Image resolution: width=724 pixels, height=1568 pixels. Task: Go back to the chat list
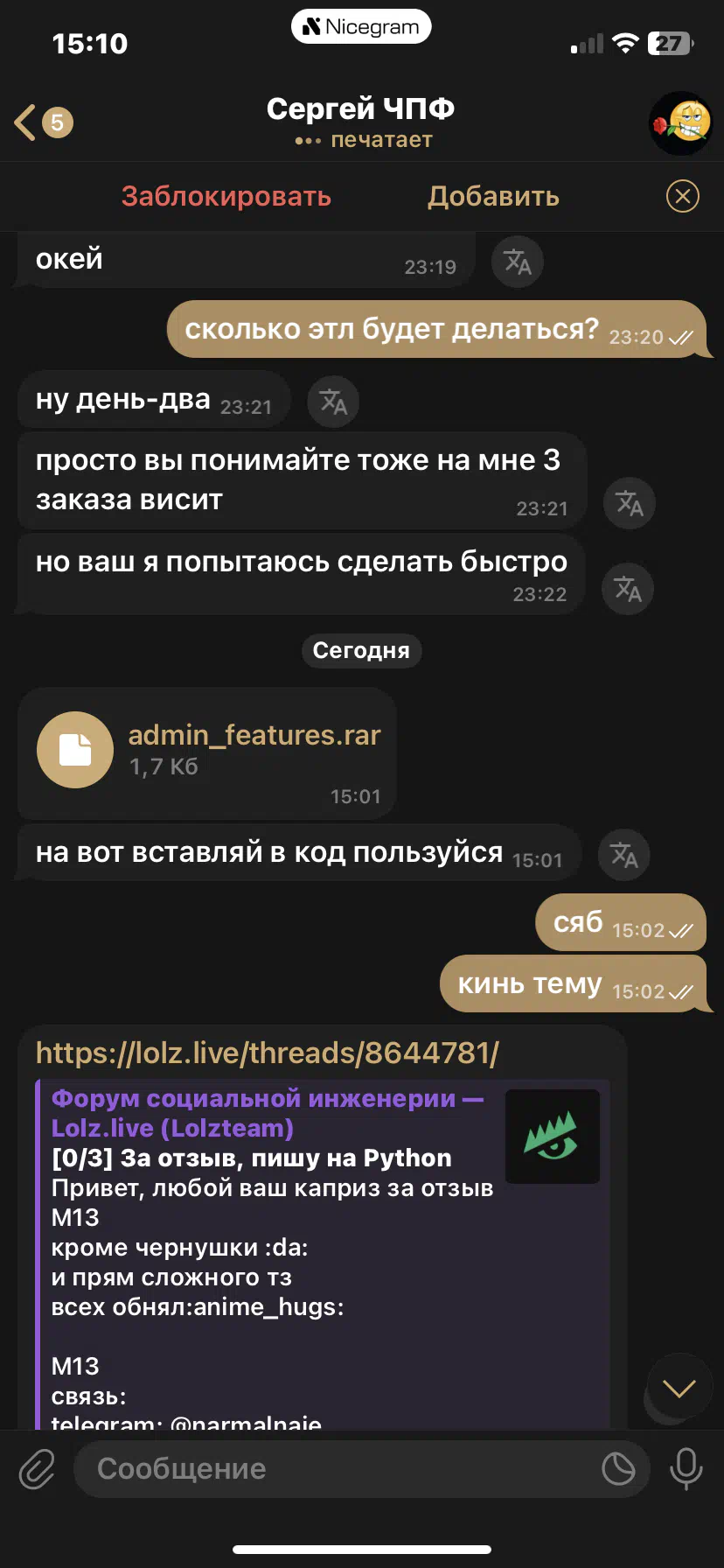click(x=43, y=122)
